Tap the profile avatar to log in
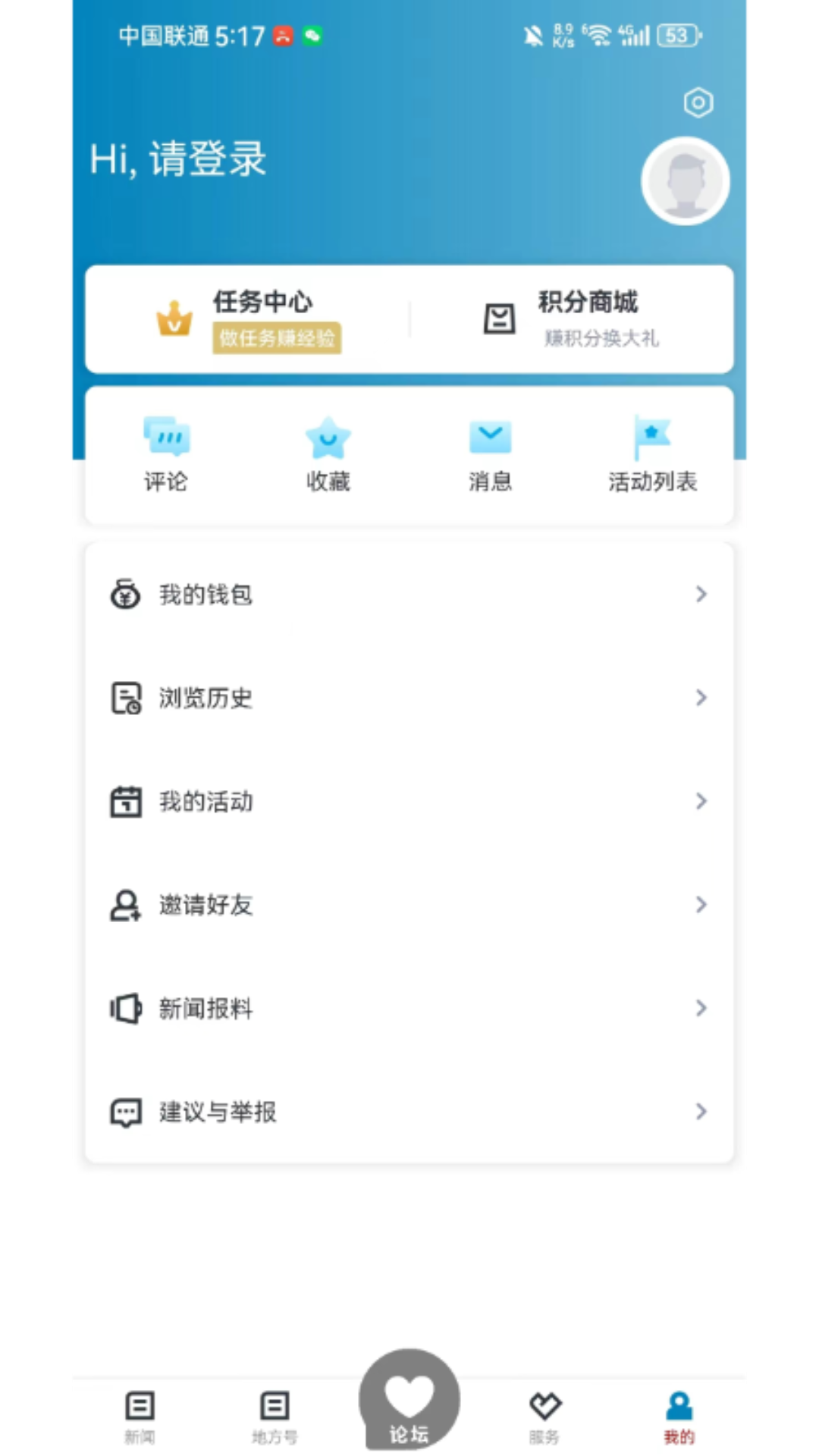The image size is (819, 1456). pyautogui.click(x=686, y=181)
